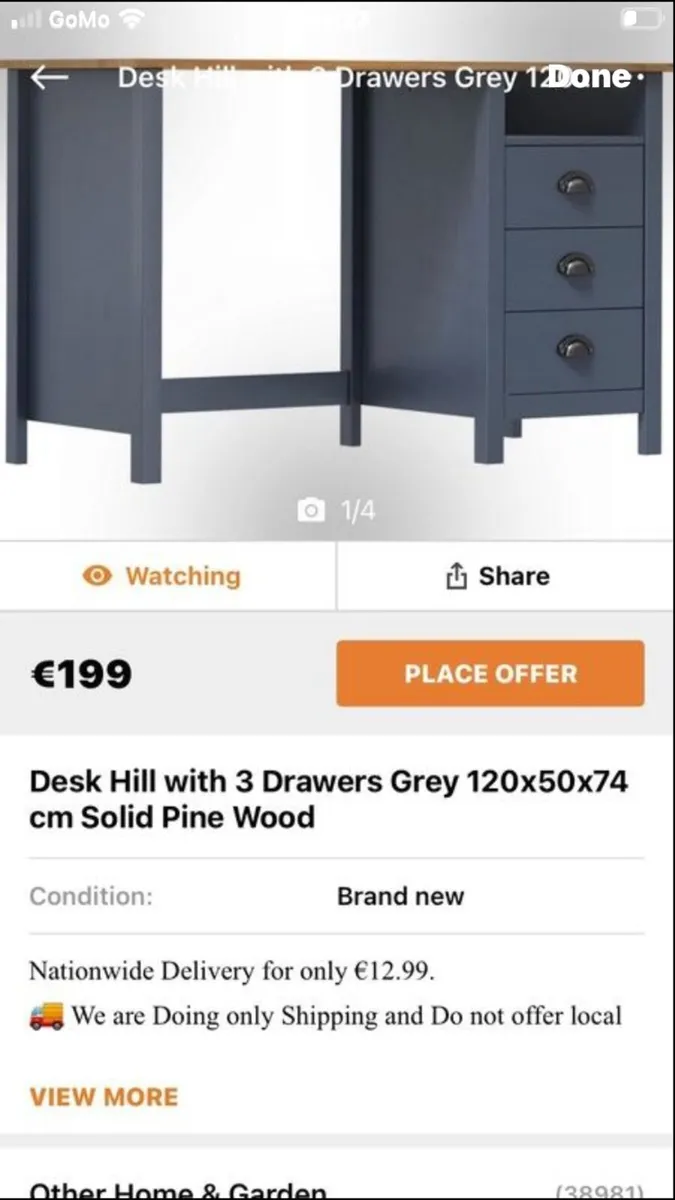
Task: Go back using the arrow icon
Action: pyautogui.click(x=49, y=77)
